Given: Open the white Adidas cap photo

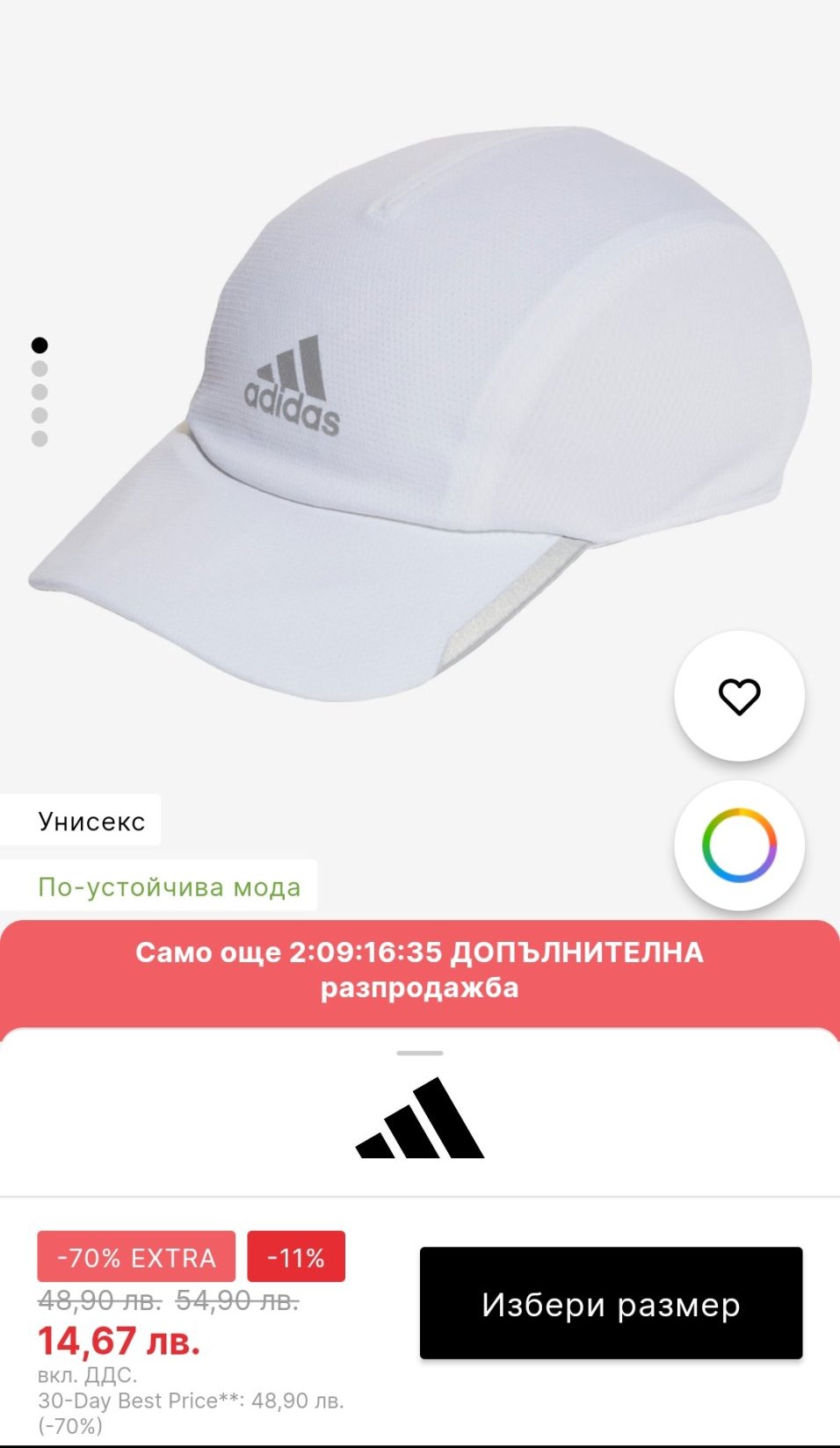Looking at the screenshot, I should pyautogui.click(x=422, y=413).
